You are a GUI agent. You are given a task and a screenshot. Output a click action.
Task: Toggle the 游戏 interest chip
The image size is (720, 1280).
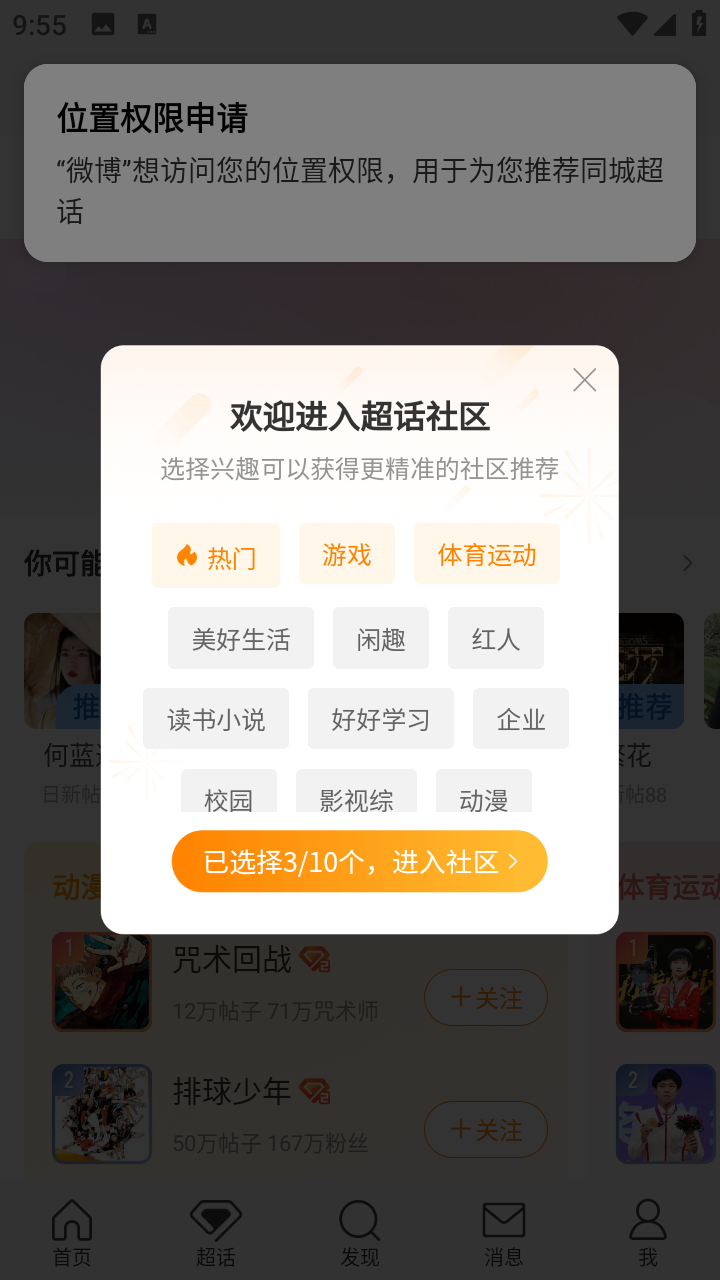click(346, 554)
